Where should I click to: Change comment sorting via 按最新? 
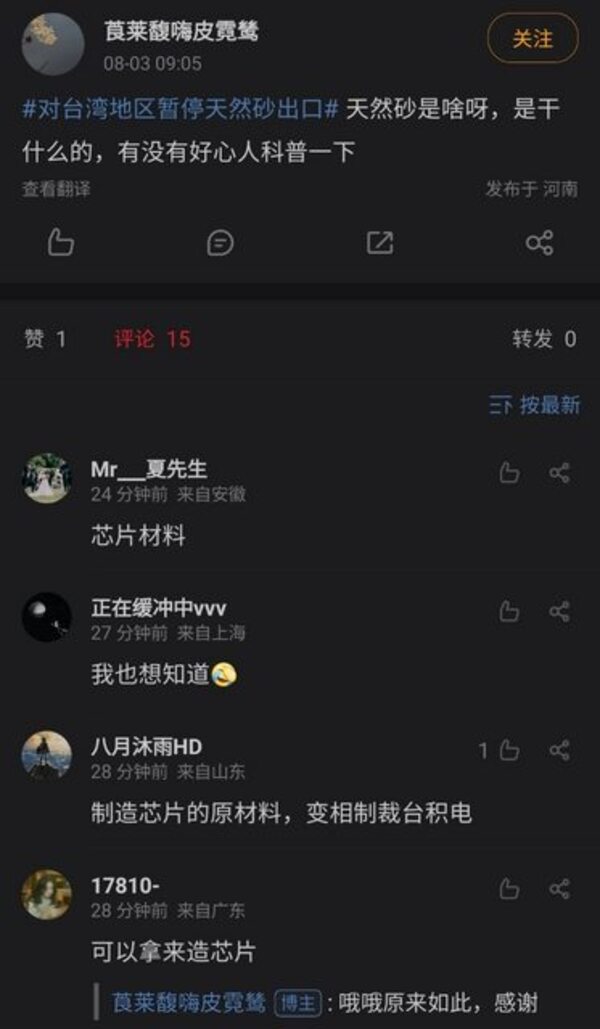535,405
